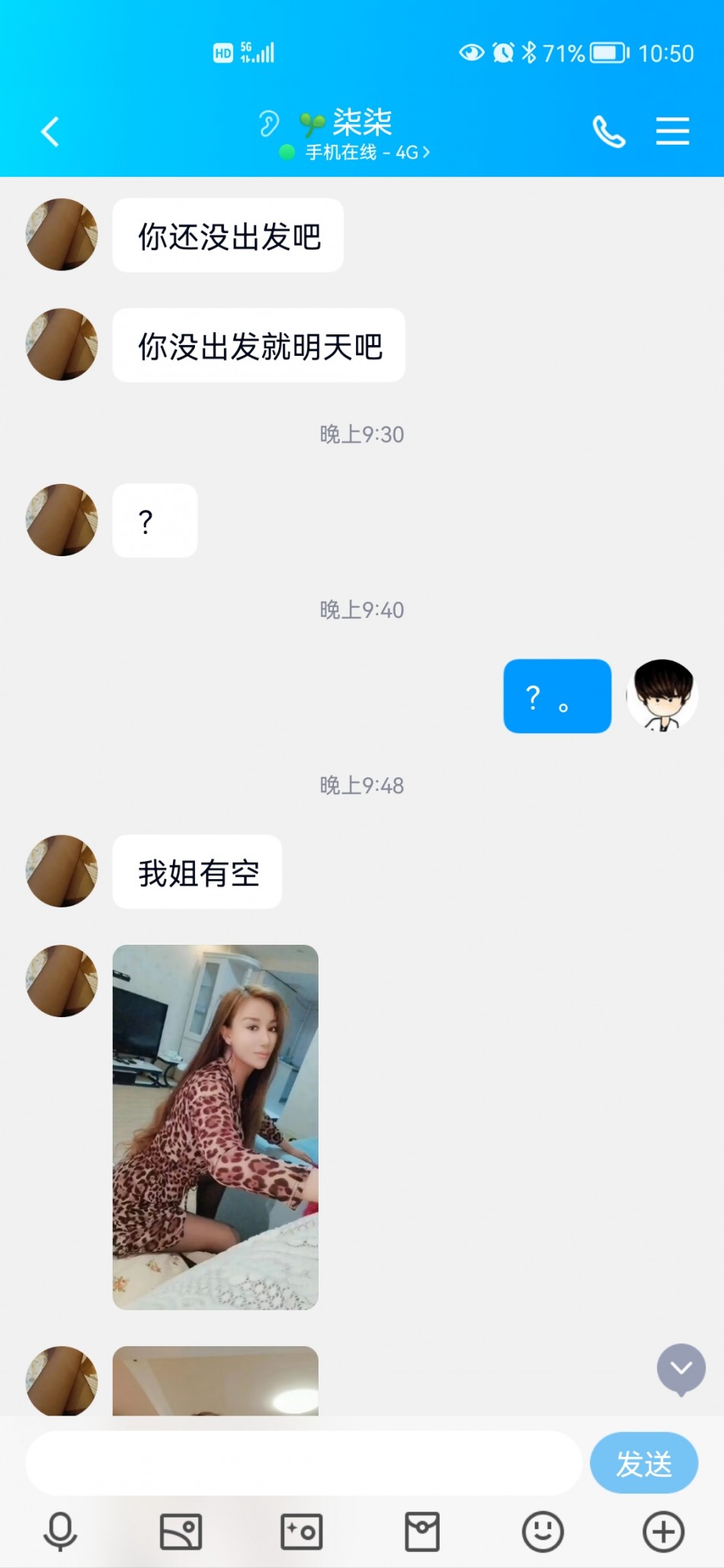This screenshot has height=1568, width=724.
Task: Jump to the latest messages
Action: click(681, 1368)
